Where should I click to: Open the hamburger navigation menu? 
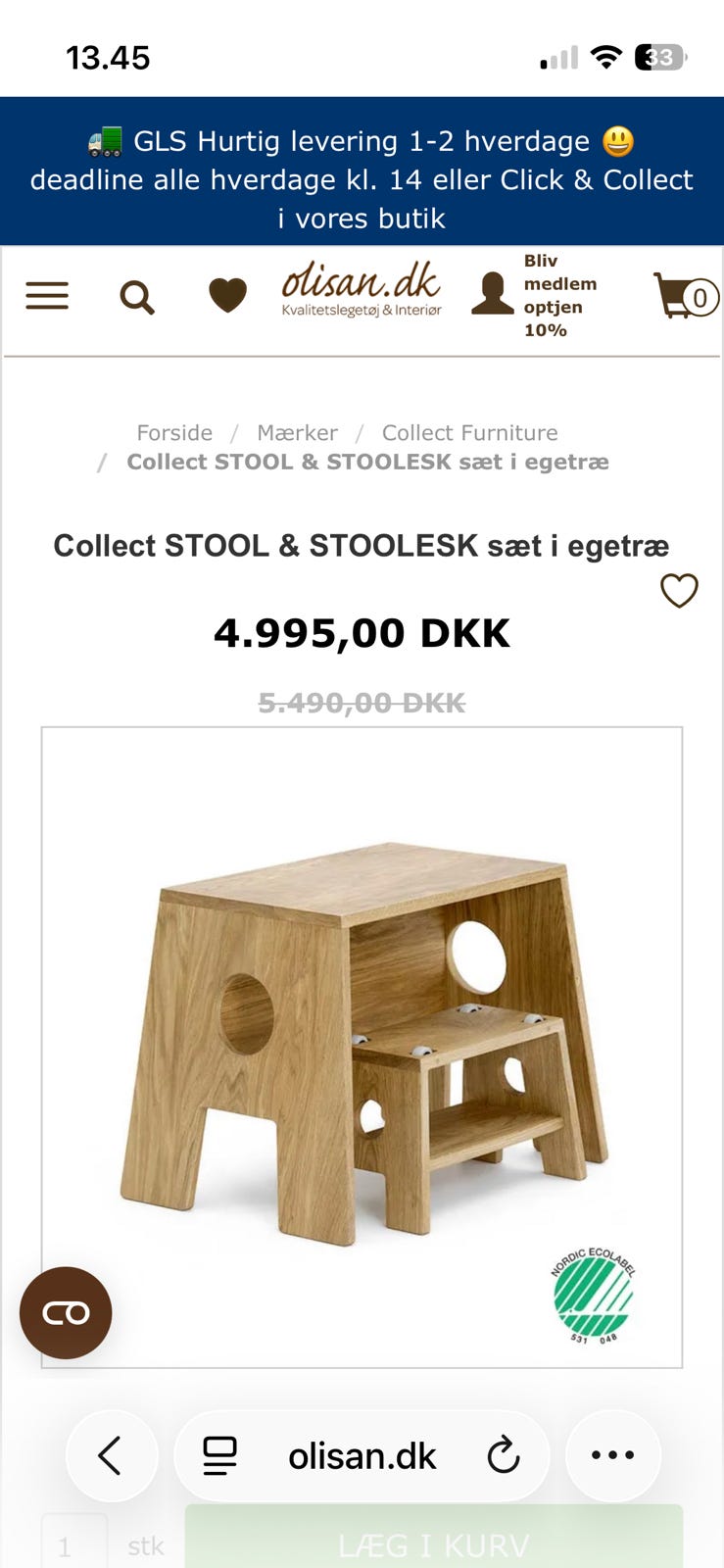pos(46,296)
